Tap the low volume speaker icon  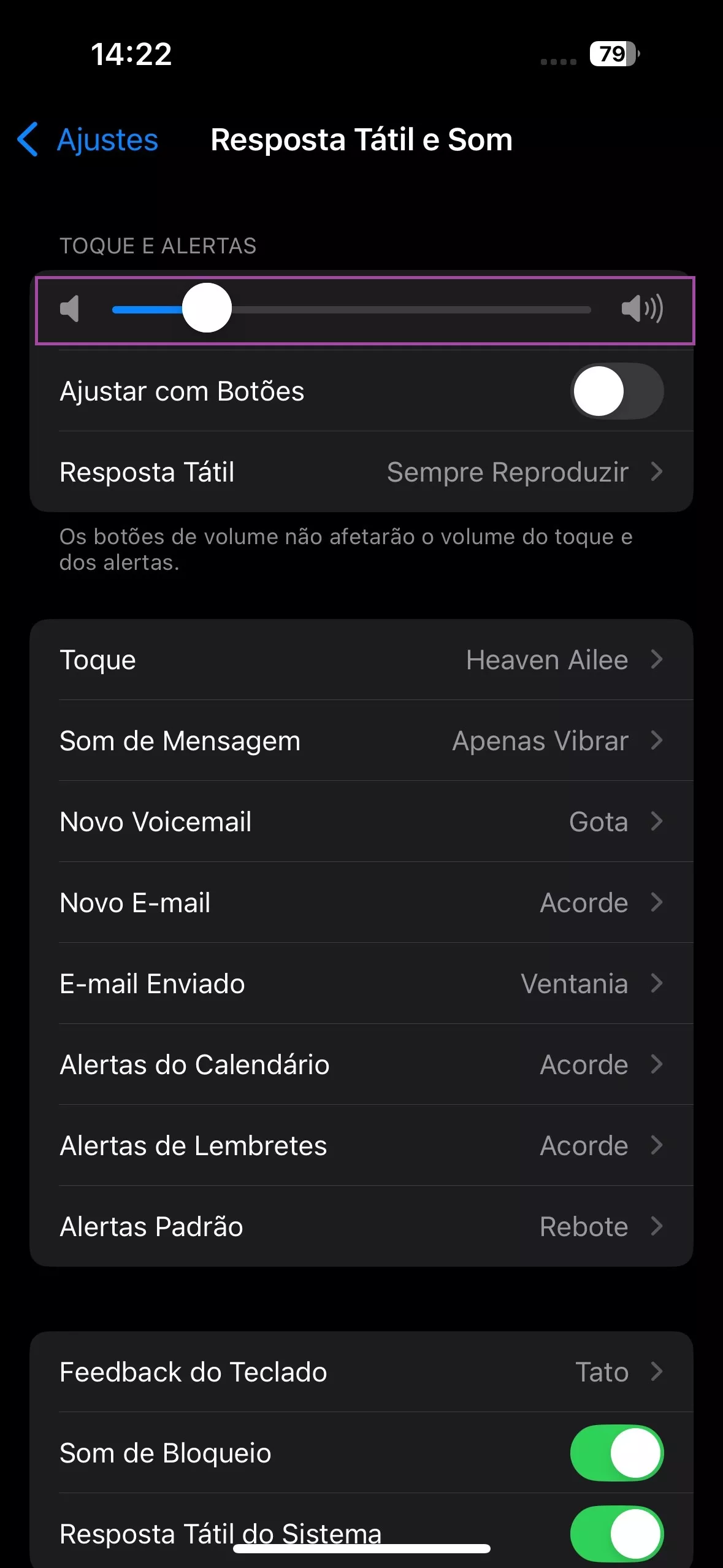71,310
